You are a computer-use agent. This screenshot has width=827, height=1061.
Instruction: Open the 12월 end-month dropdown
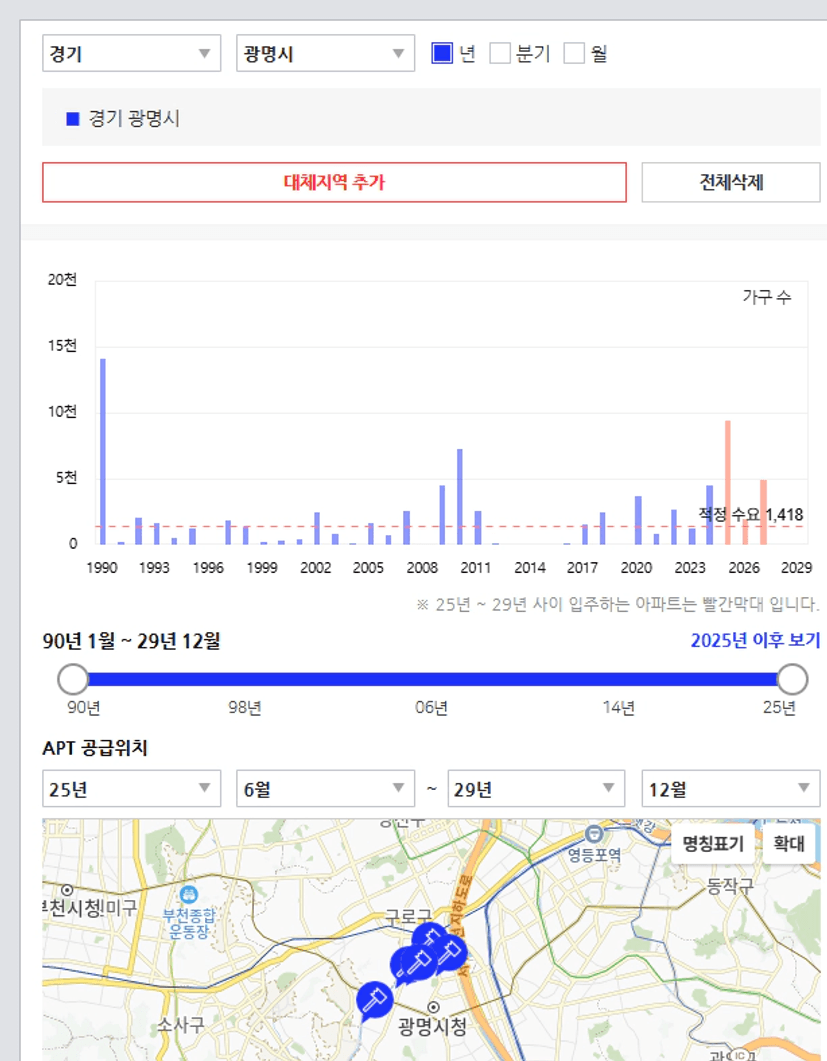[x=730, y=788]
